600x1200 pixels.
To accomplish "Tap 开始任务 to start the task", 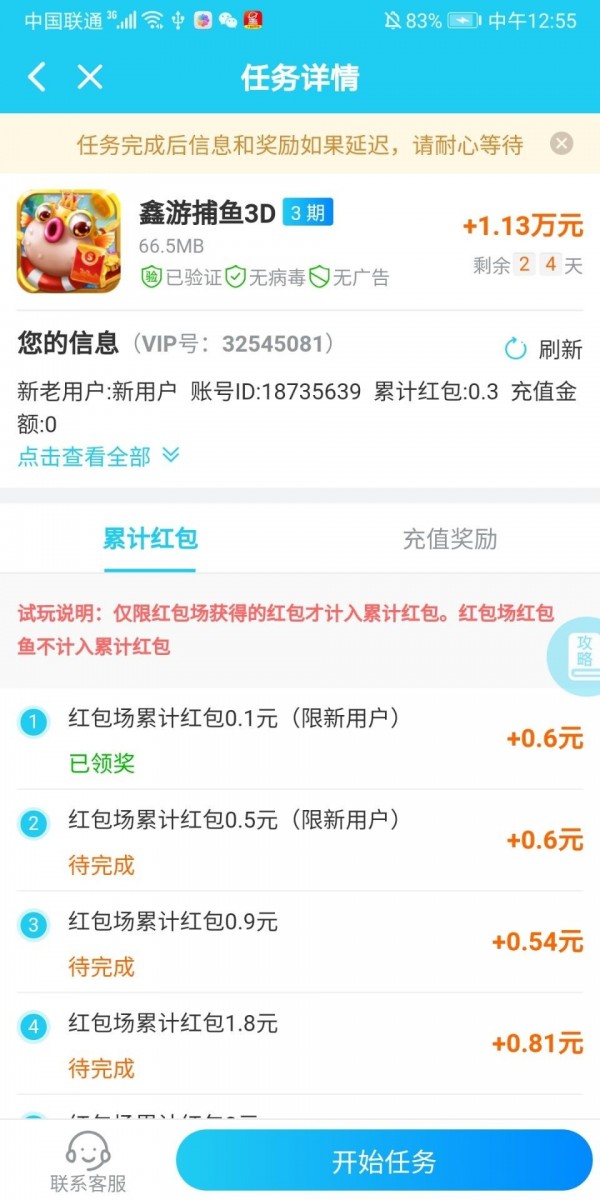I will point(384,1161).
